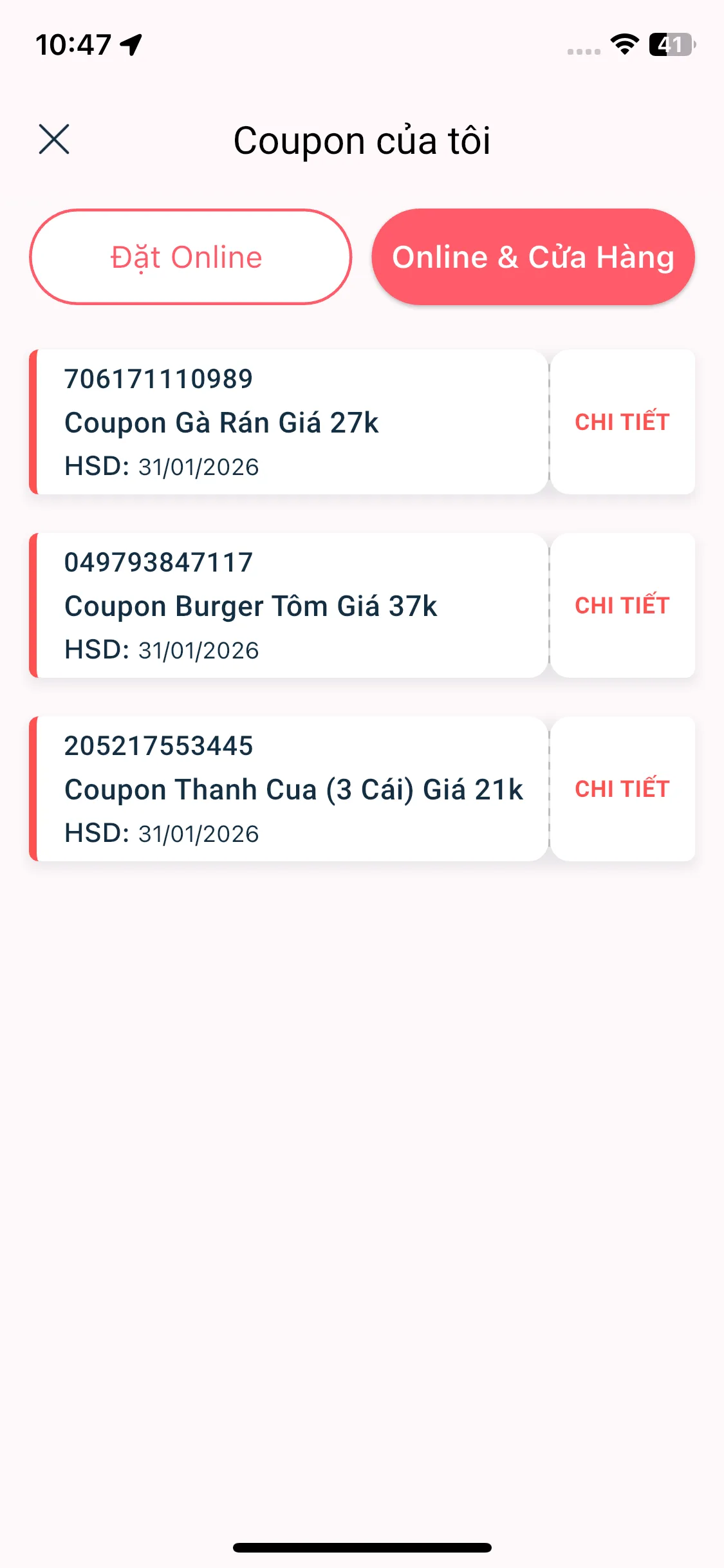Open the Coupon Gà Rán Giá 27k card
The width and height of the screenshot is (724, 1568).
click(290, 422)
